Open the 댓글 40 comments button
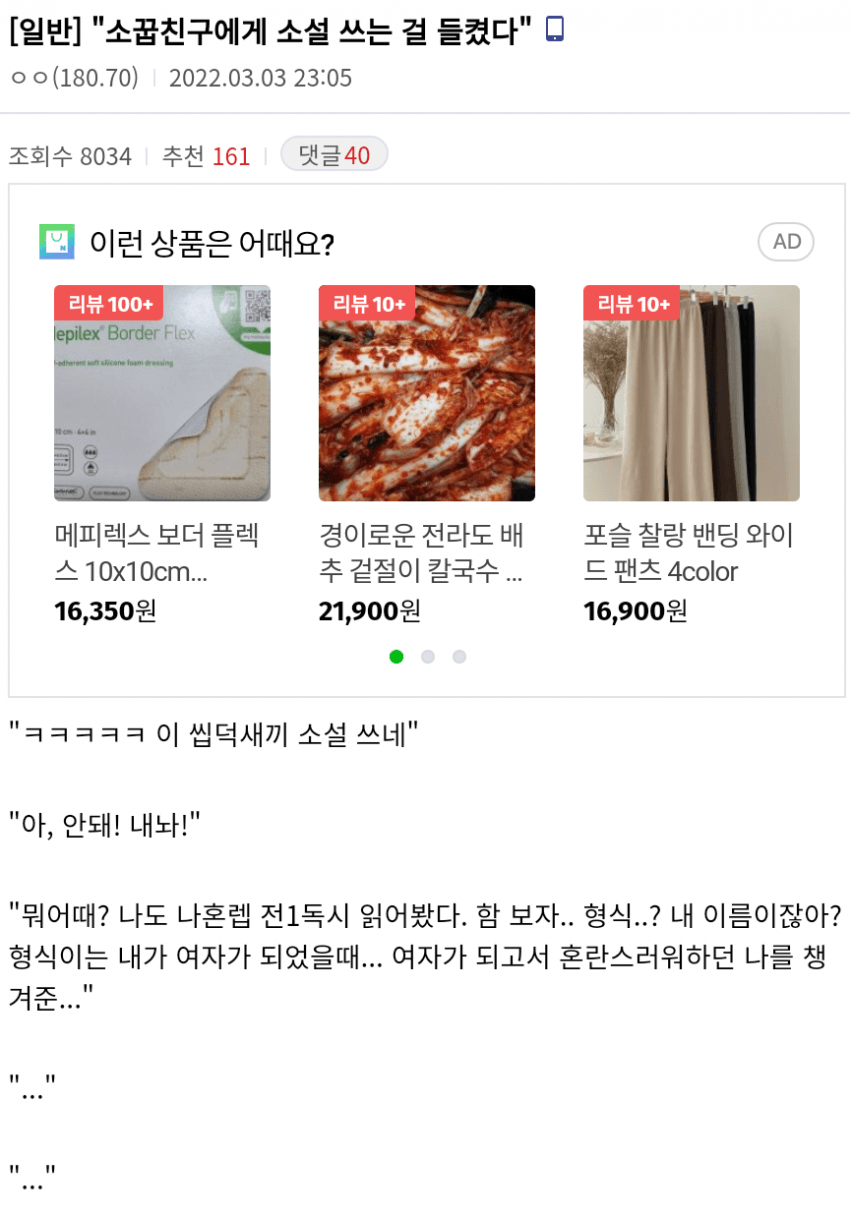This screenshot has height=1218, width=850. (x=333, y=155)
